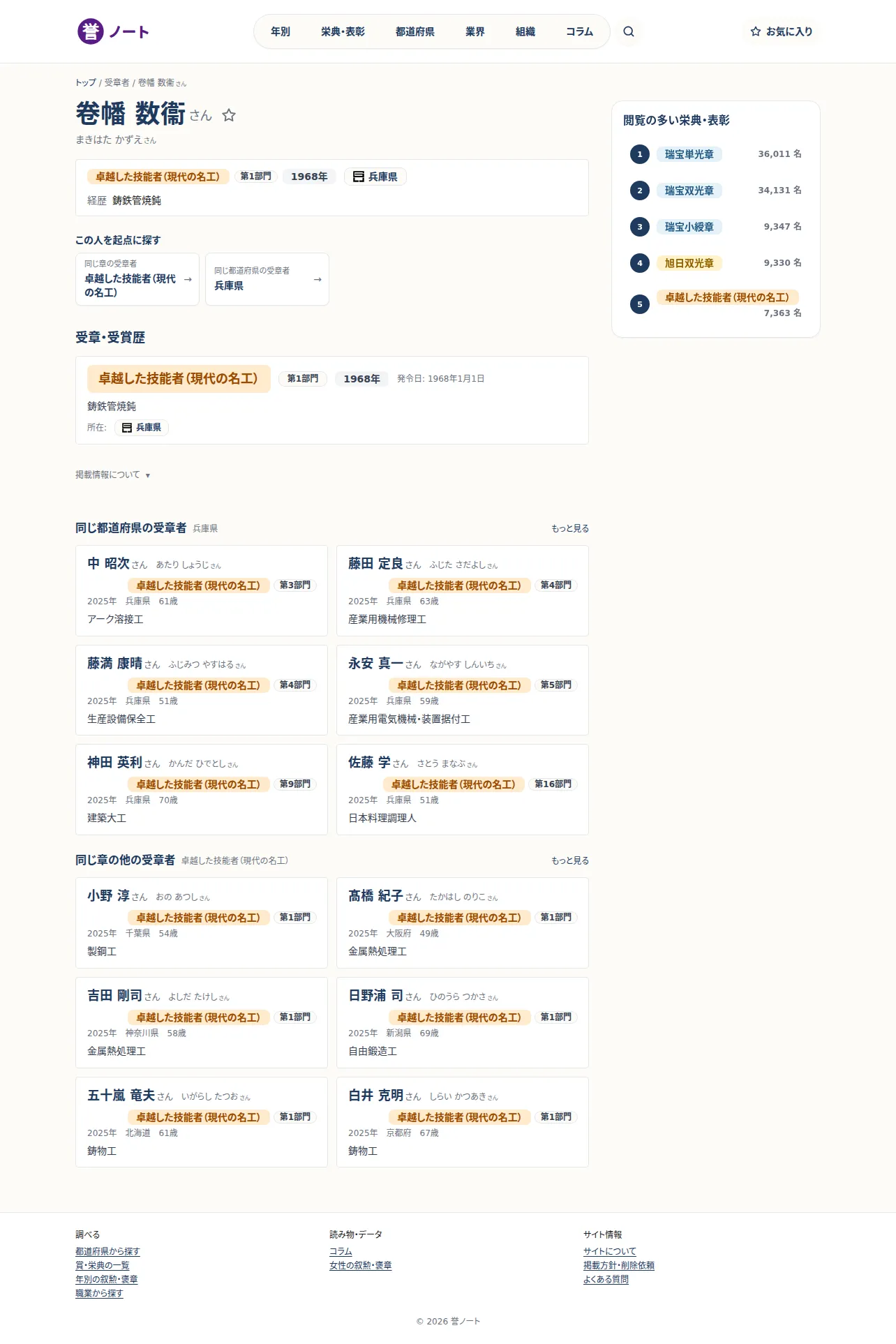Open 瑞宝単光章 in the ranking list

(689, 154)
